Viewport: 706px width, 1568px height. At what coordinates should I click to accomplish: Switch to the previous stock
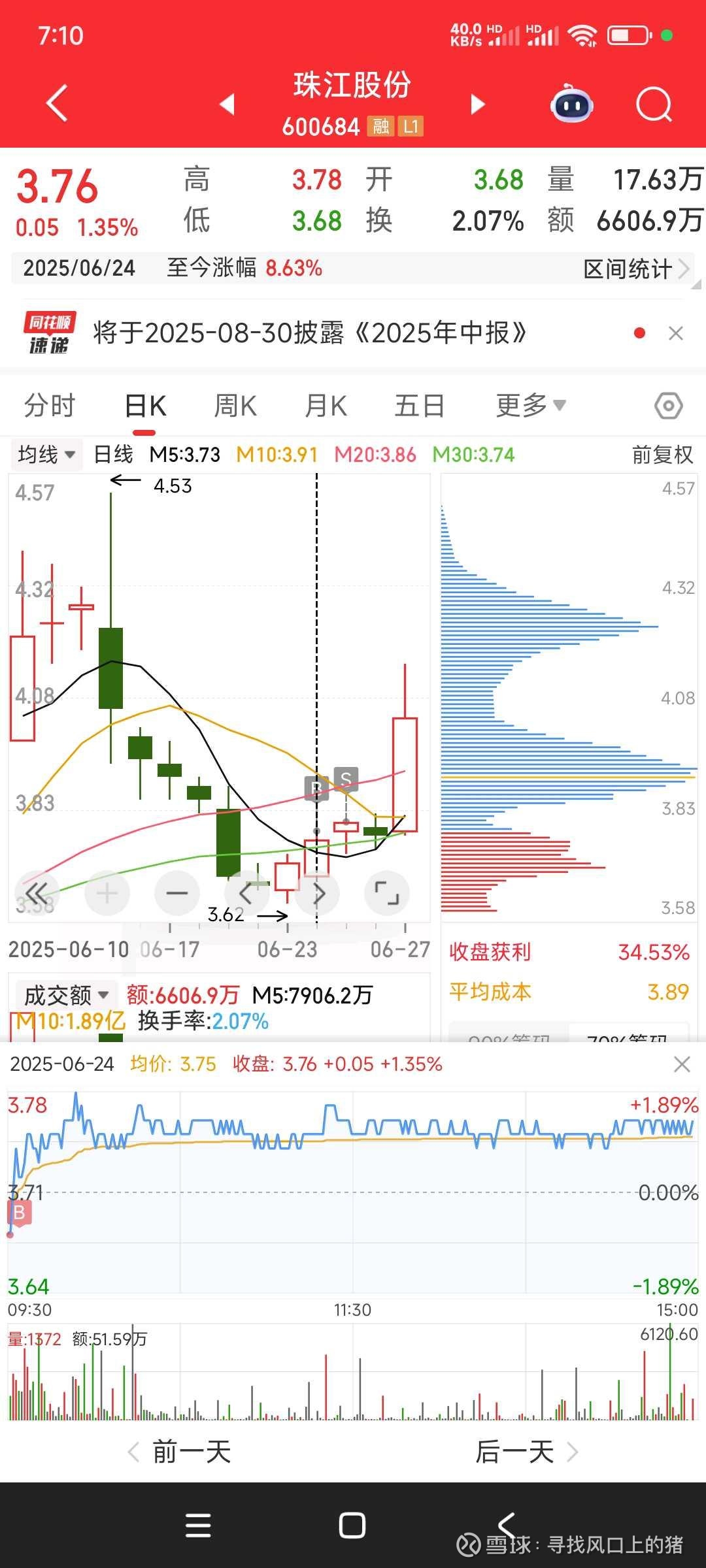[x=227, y=104]
